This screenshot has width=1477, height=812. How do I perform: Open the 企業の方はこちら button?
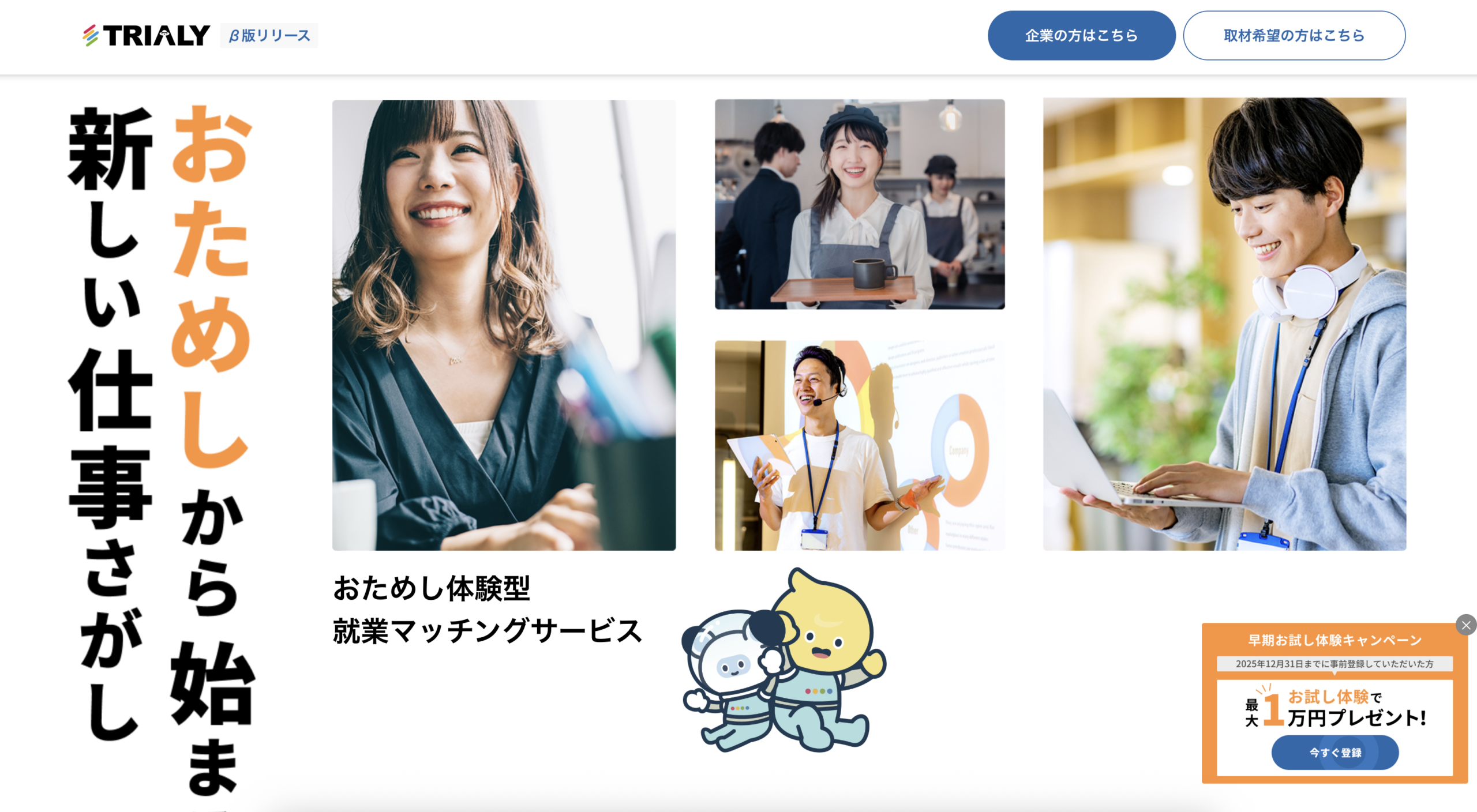tap(1081, 36)
